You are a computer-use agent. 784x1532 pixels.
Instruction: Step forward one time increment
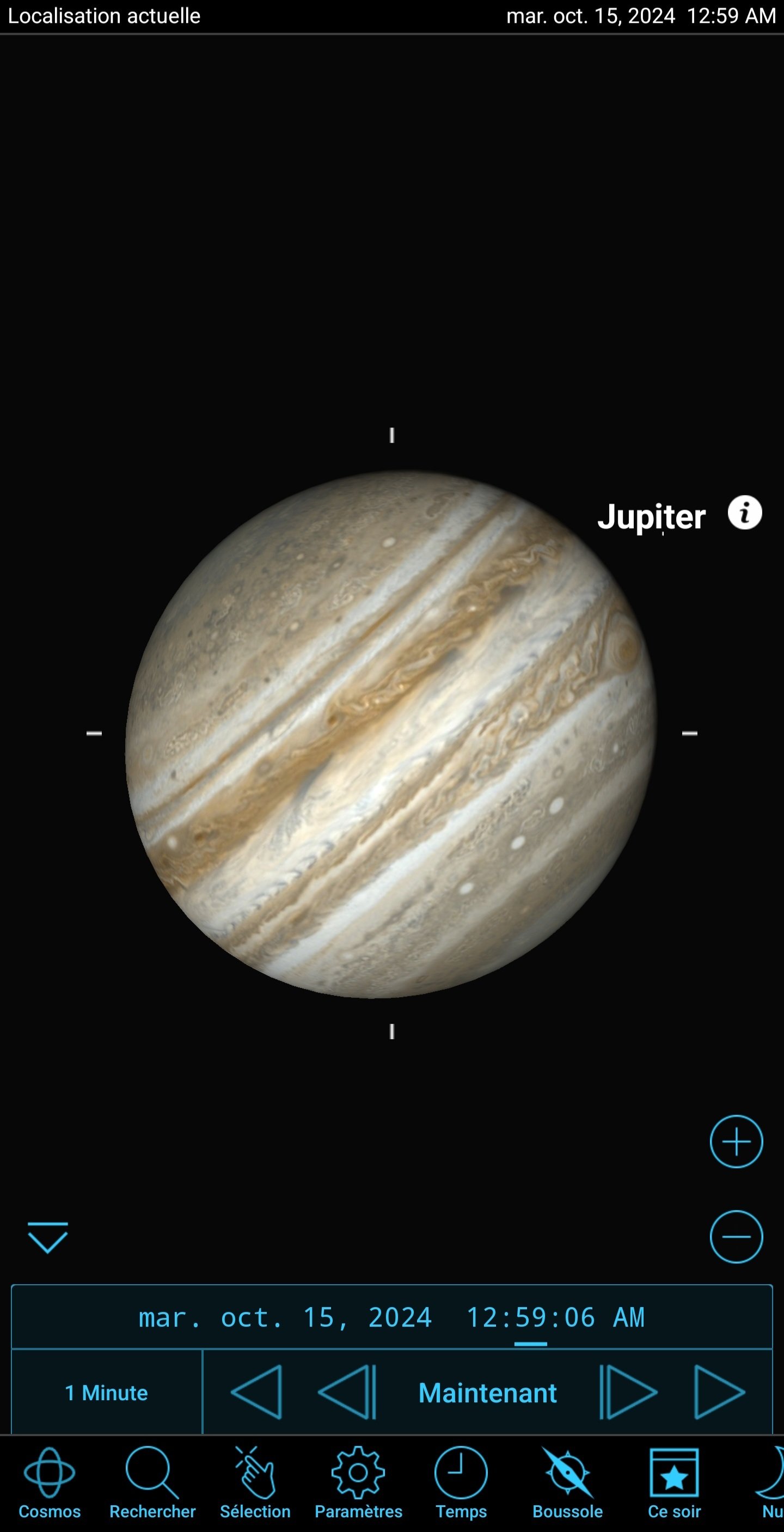(628, 1391)
